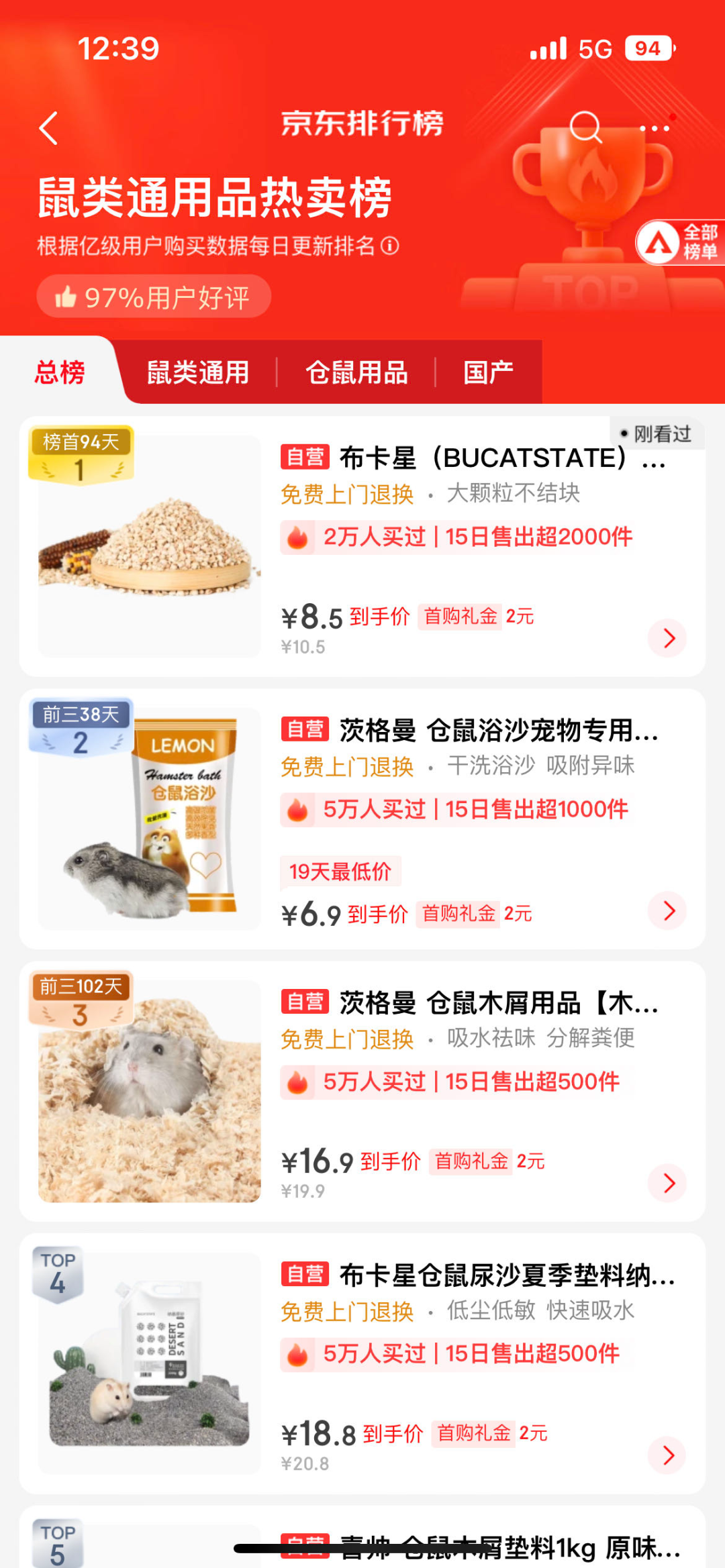Tap the arrow on the ¥16.9 product
This screenshot has width=725, height=1568.
[668, 1183]
